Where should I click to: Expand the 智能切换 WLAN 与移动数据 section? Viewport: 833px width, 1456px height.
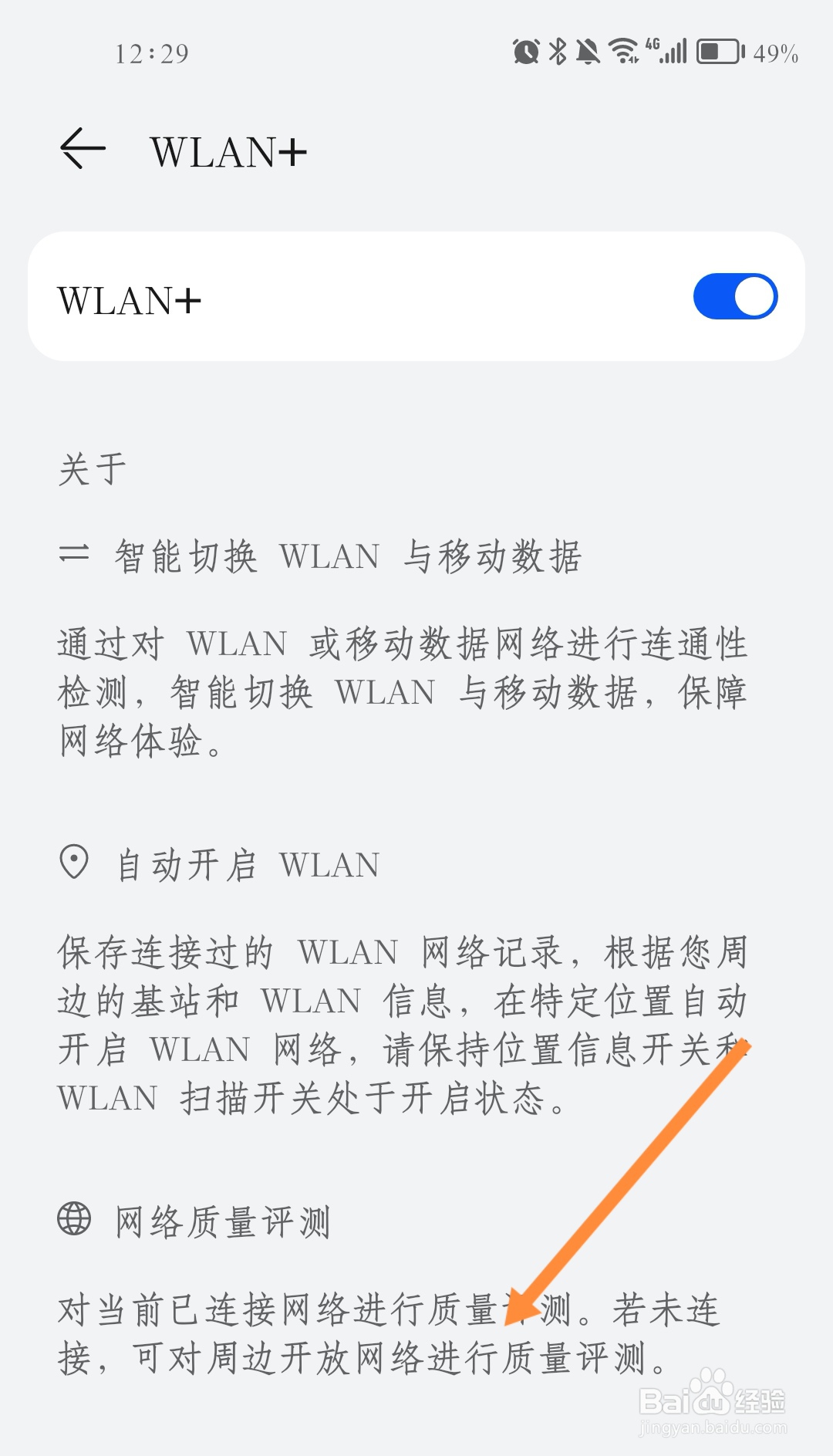coord(347,554)
